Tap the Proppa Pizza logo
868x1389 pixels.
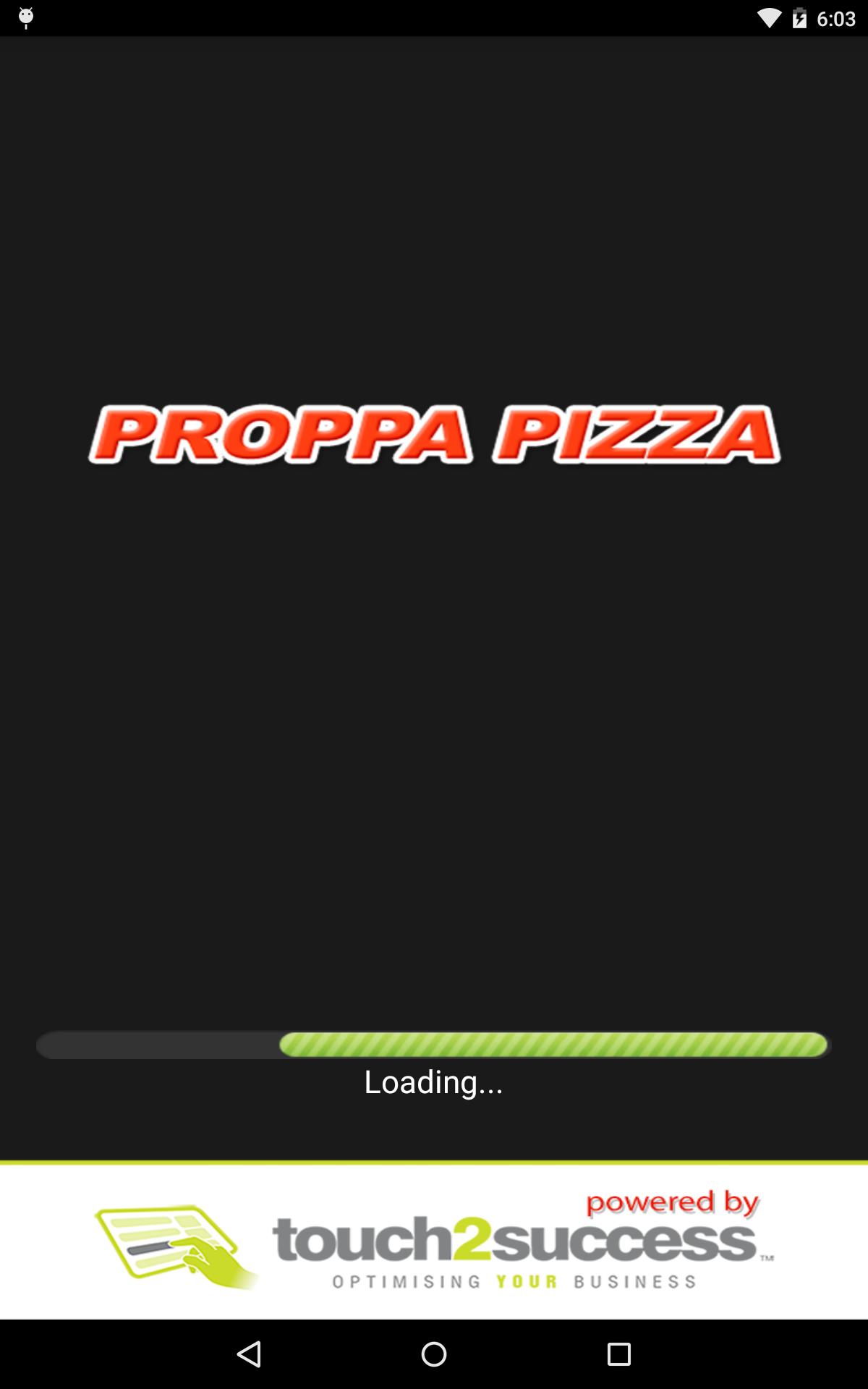point(434,434)
